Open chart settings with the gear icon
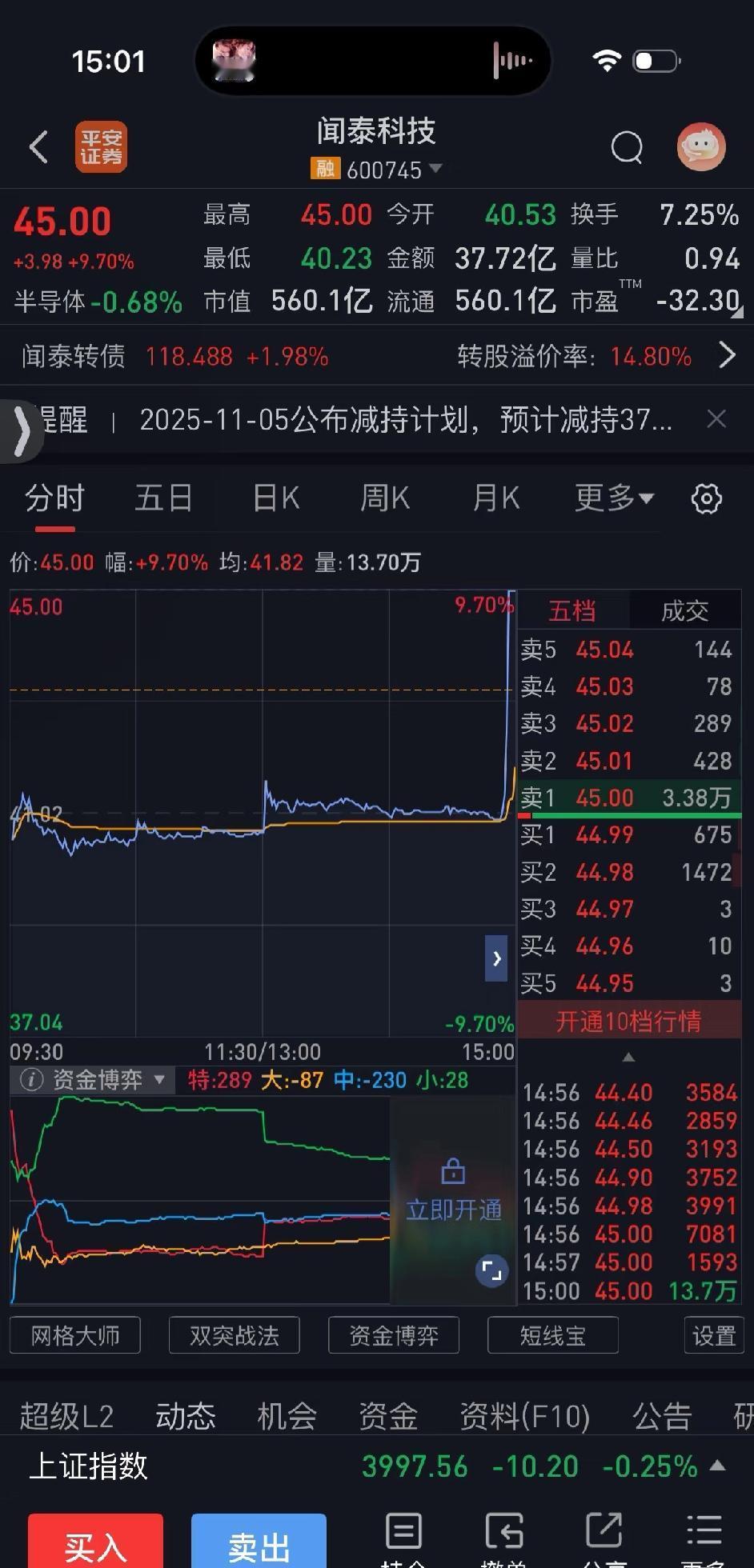Image resolution: width=754 pixels, height=1568 pixels. (706, 498)
